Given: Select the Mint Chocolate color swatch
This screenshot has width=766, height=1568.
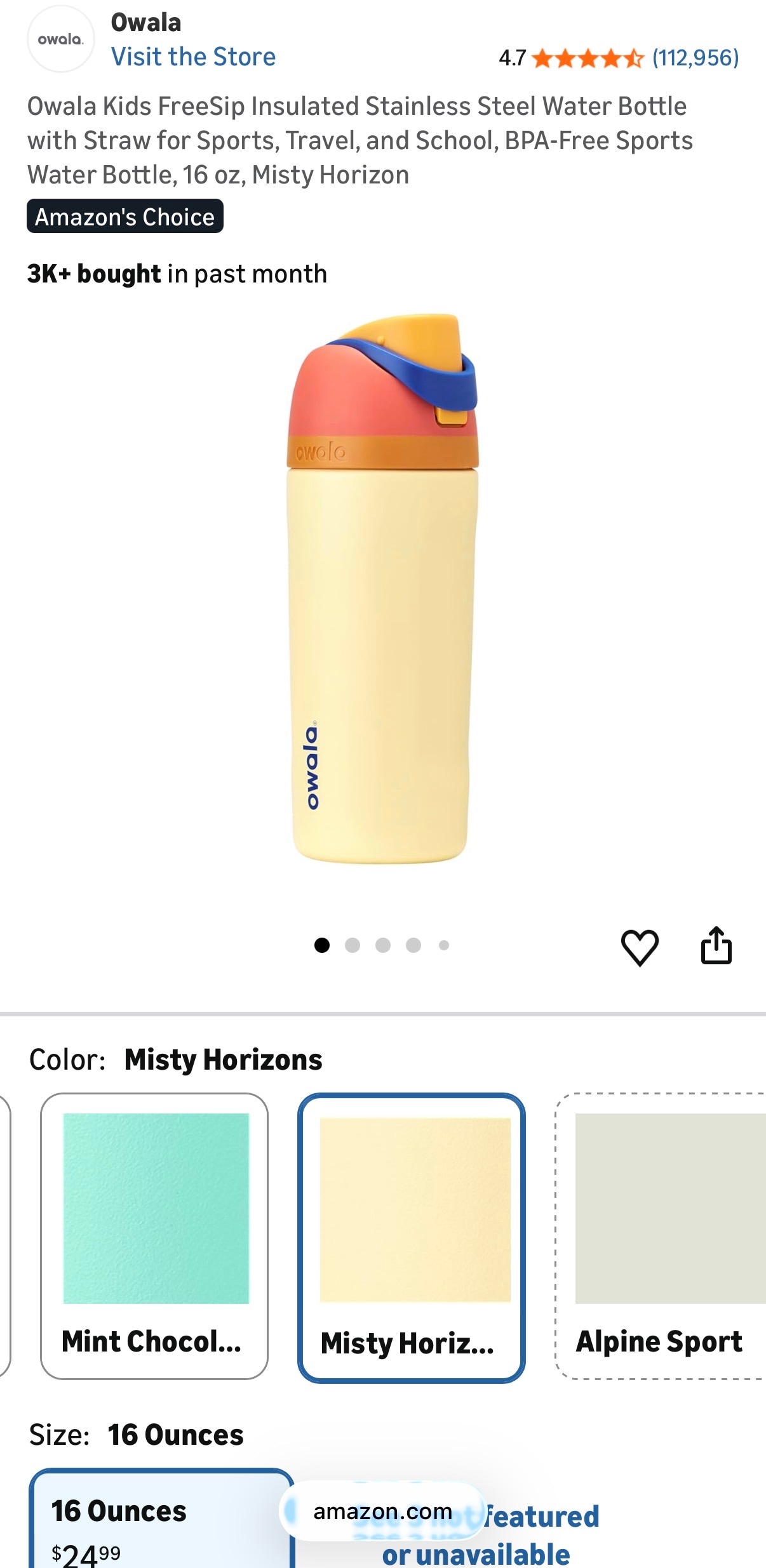Looking at the screenshot, I should (x=154, y=1235).
